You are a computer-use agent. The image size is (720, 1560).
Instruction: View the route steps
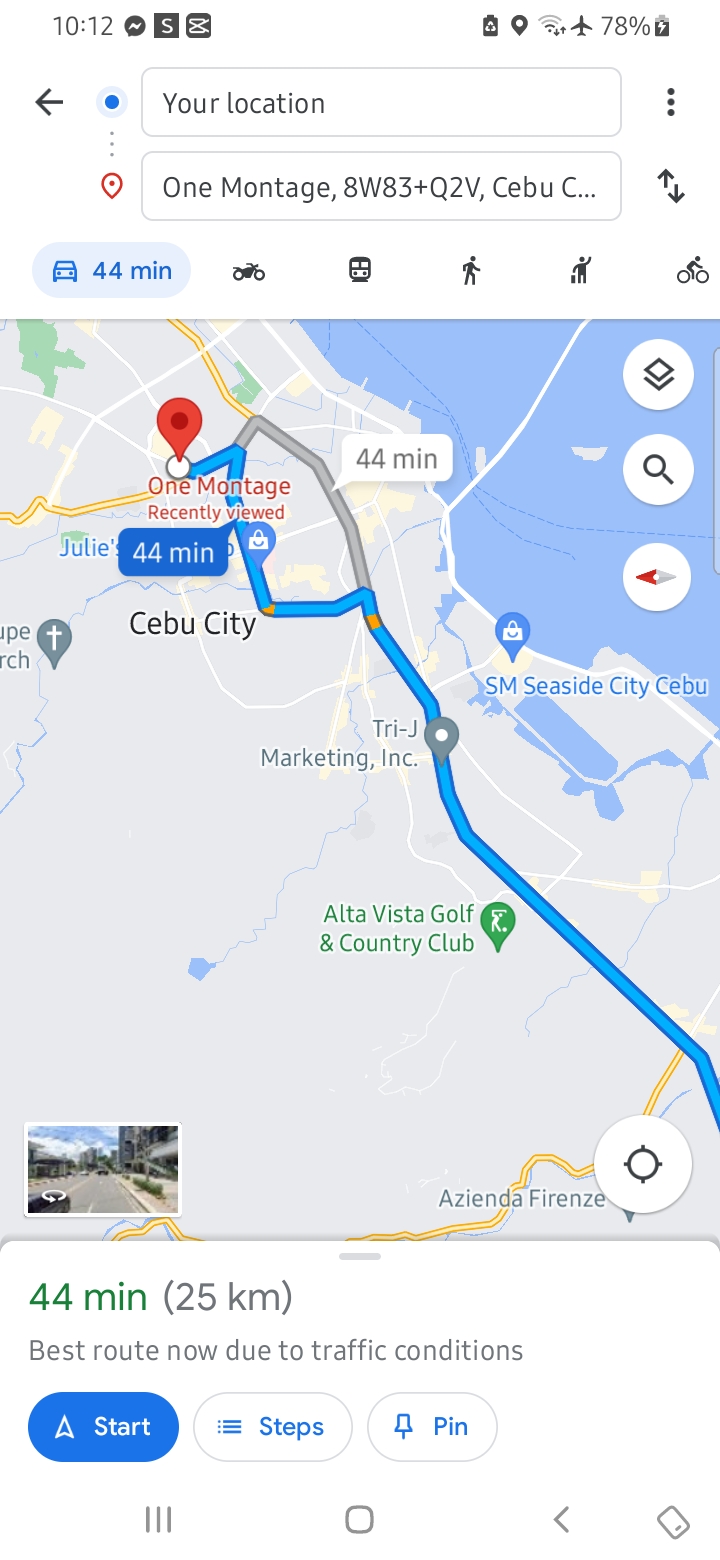(272, 1426)
